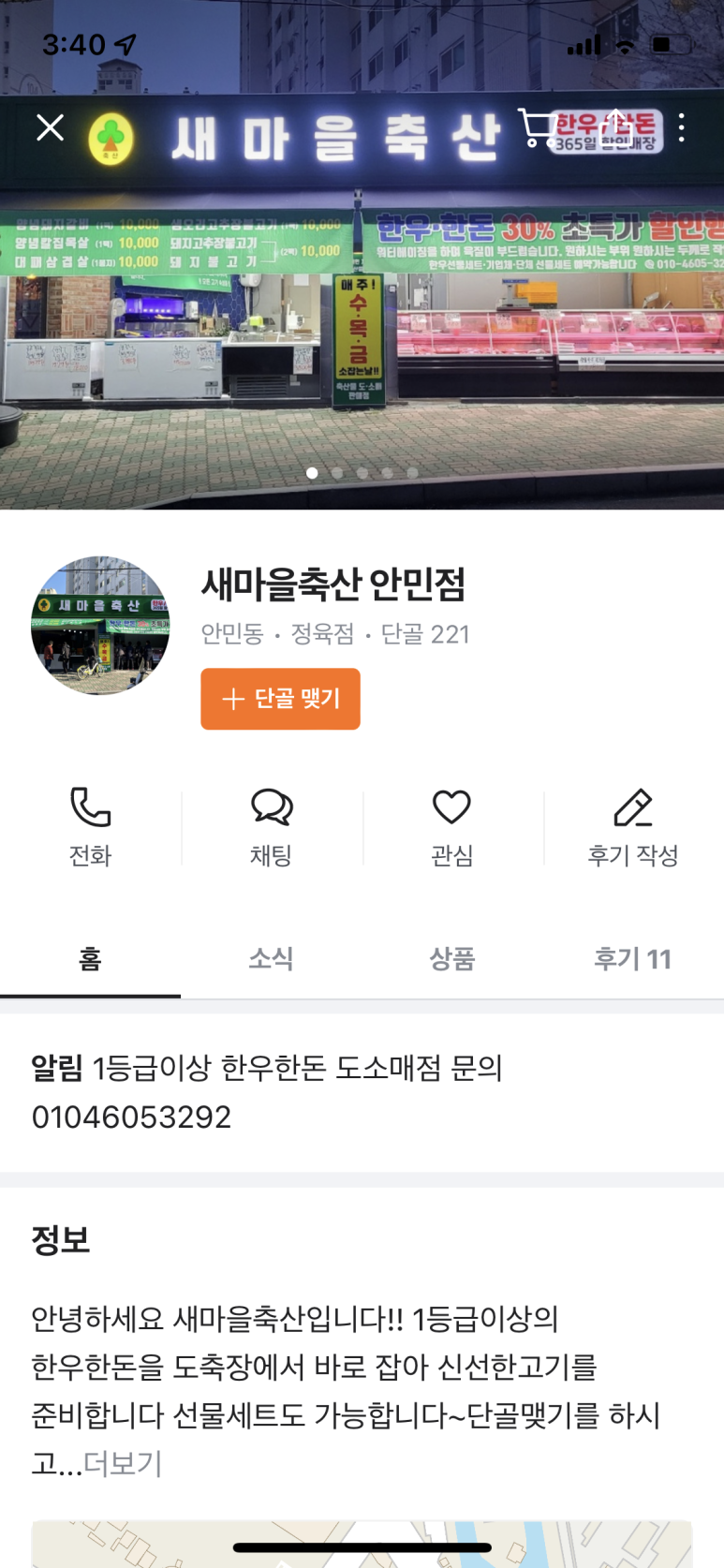724x1568 pixels.
Task: Share this store page
Action: (x=615, y=127)
